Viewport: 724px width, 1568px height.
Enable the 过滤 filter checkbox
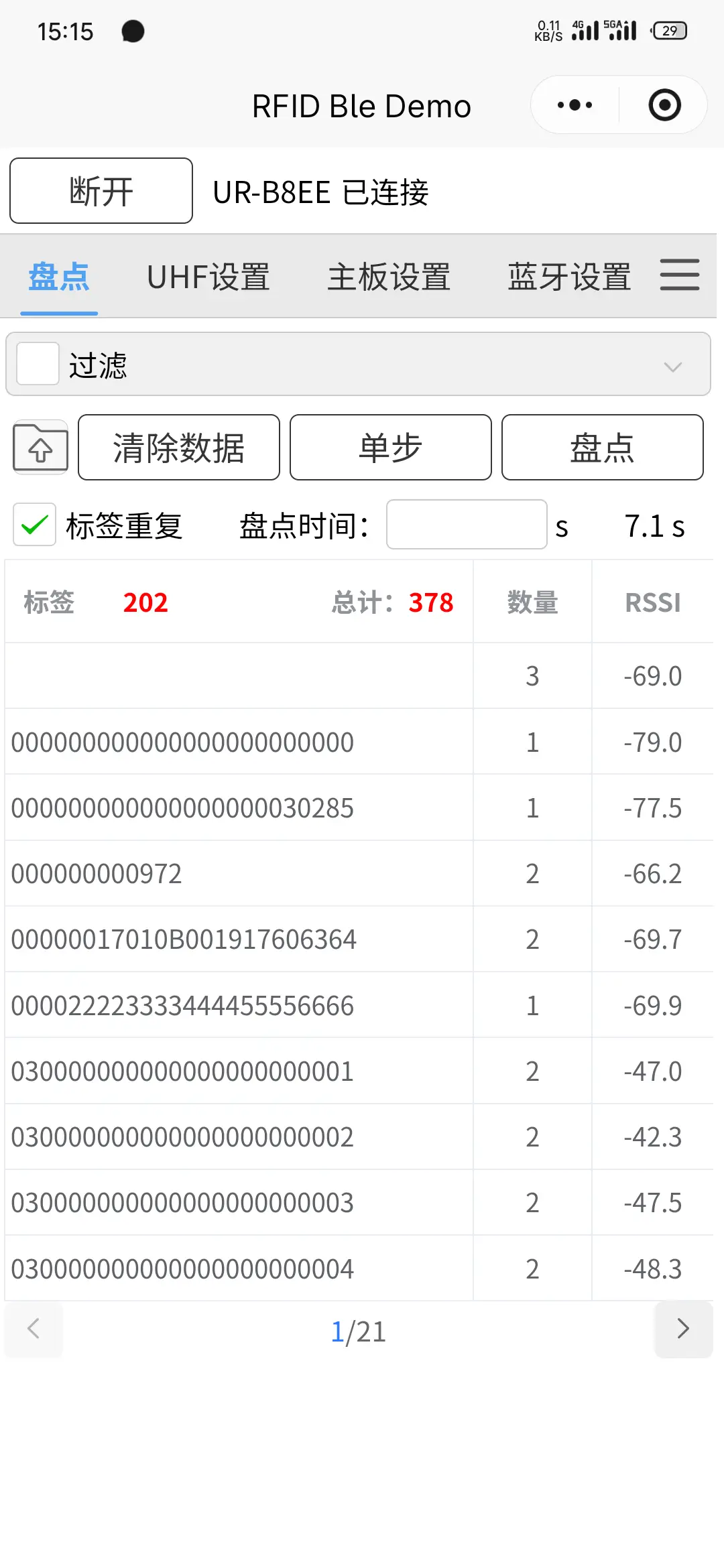coord(38,364)
